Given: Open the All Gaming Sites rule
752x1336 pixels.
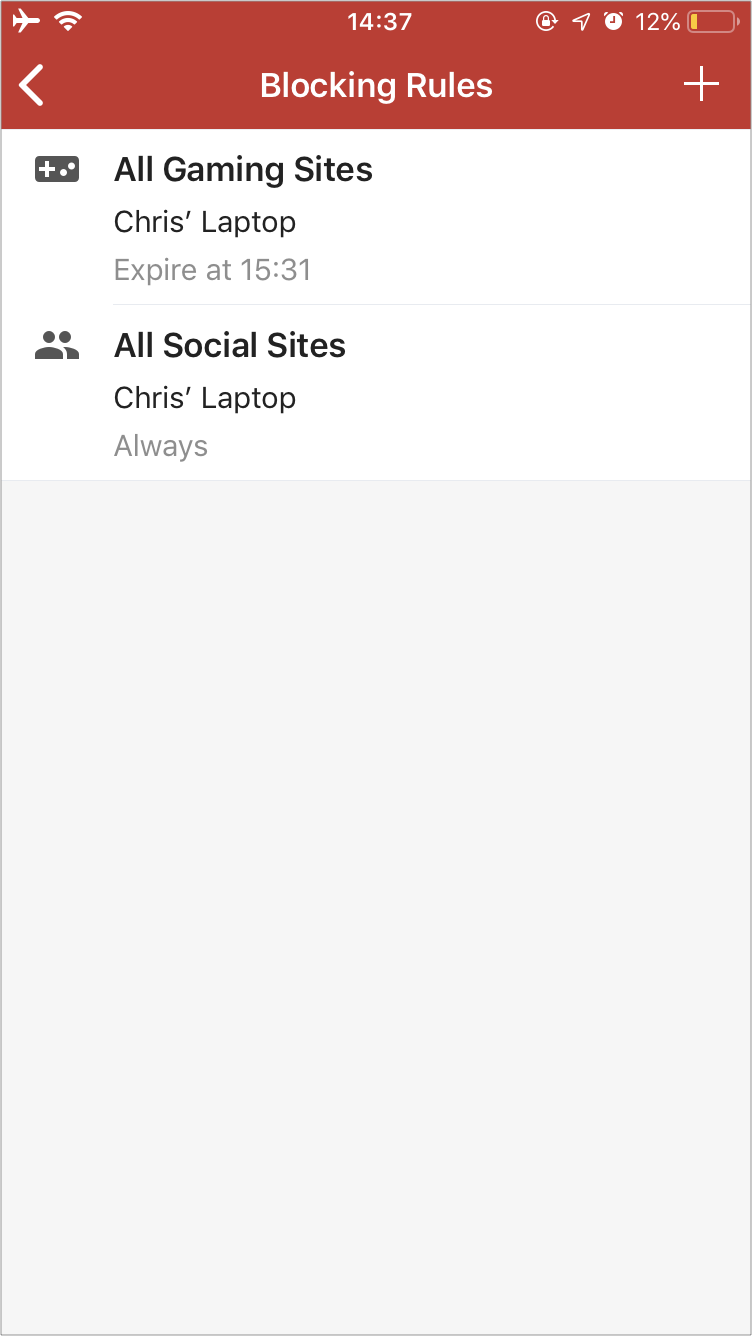Looking at the screenshot, I should point(376,217).
